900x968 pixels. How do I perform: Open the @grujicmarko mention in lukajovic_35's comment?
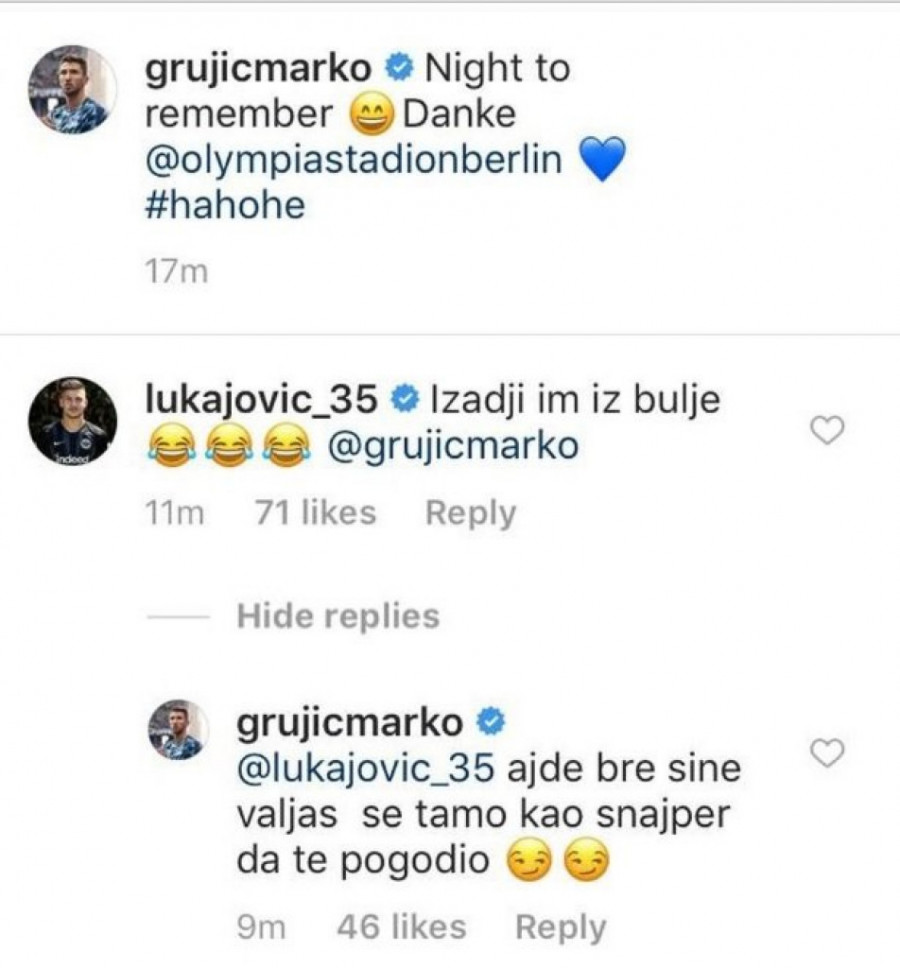(453, 446)
